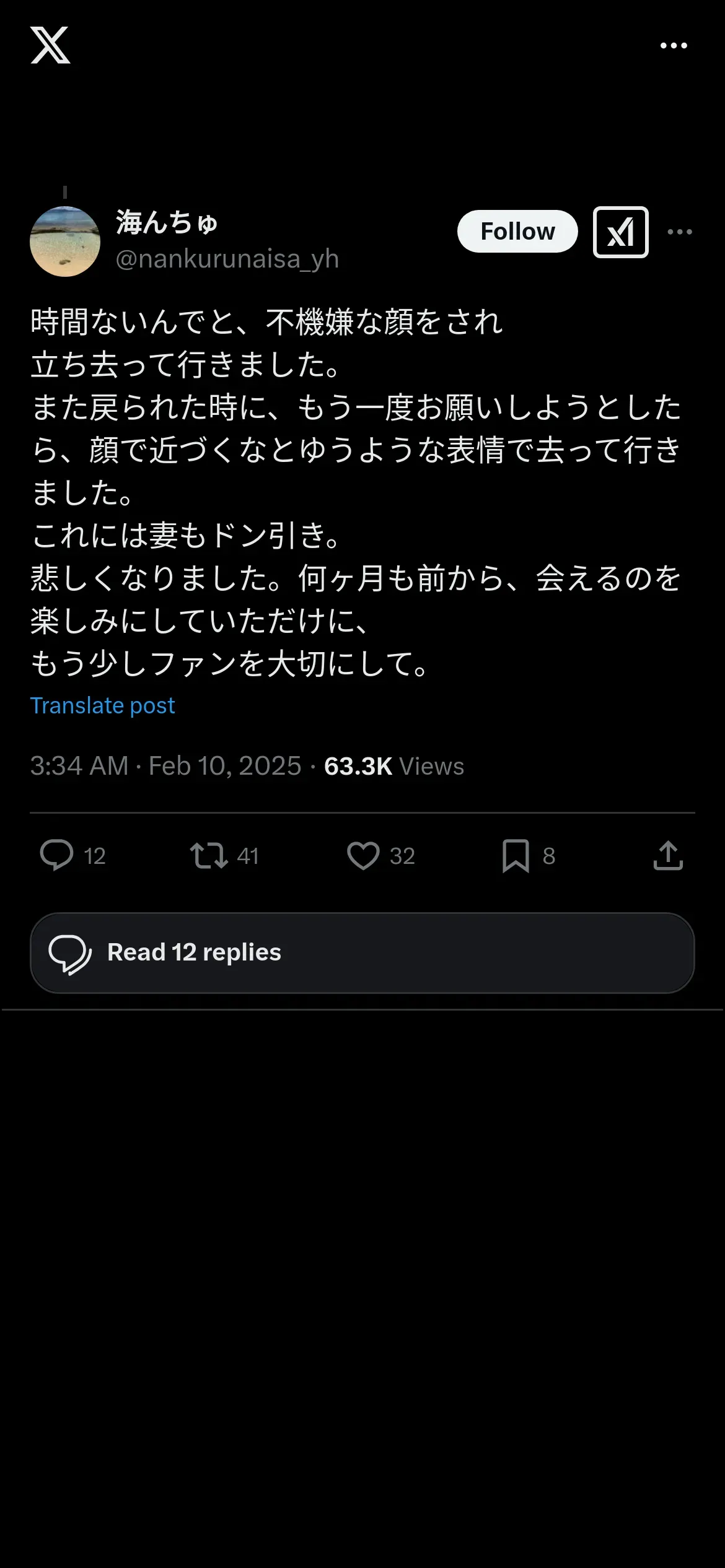Open the top-right overflow menu
The image size is (725, 1568).
coord(674,46)
